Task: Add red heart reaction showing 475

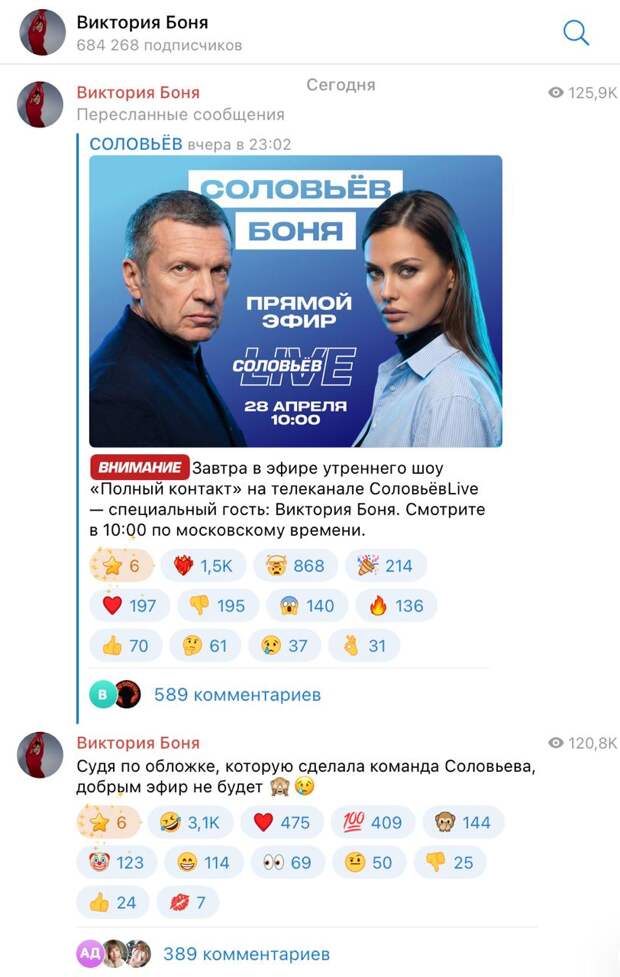Action: point(281,822)
